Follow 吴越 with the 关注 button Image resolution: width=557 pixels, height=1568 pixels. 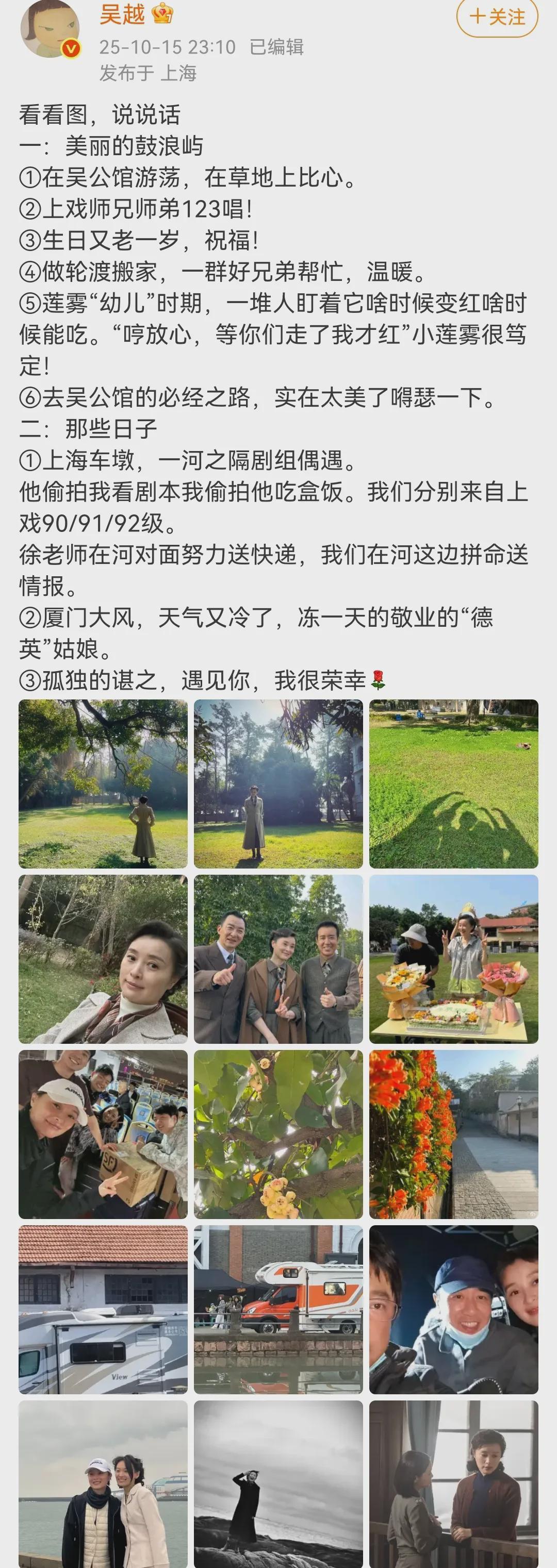(x=497, y=16)
